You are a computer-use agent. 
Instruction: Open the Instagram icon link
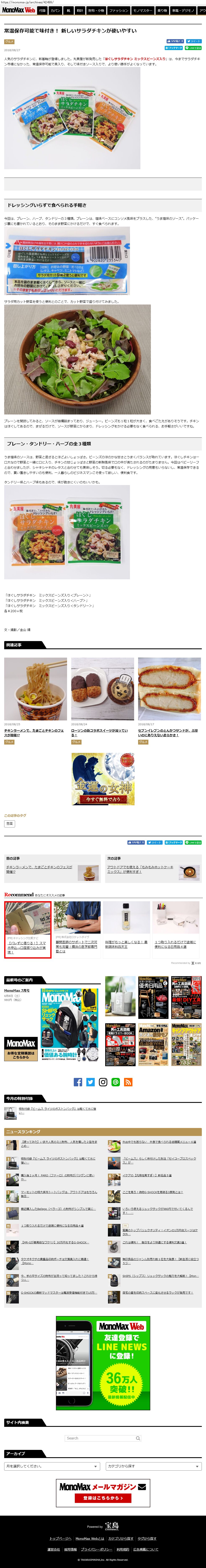pos(103,1082)
